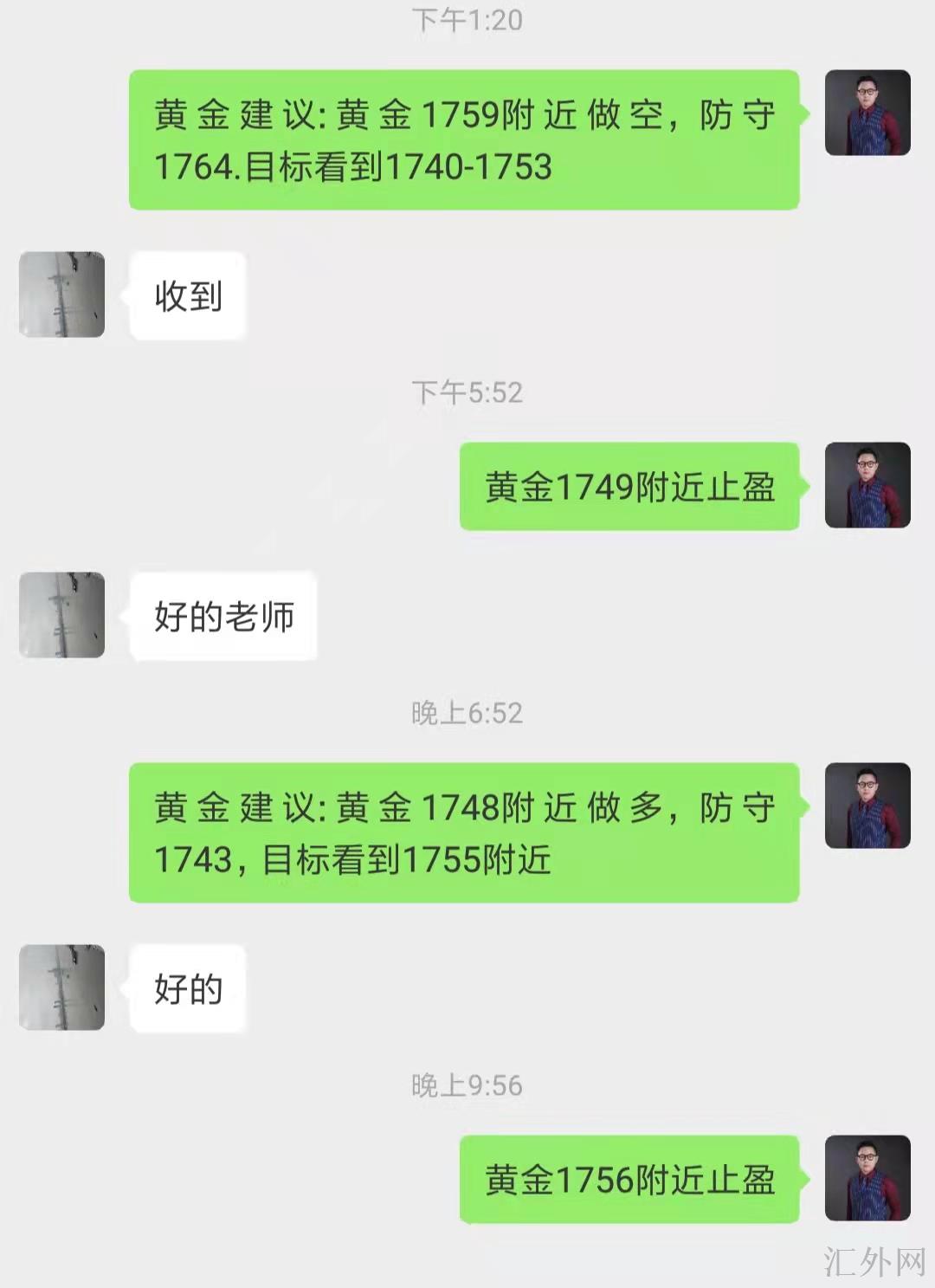The image size is (935, 1288).
Task: Tap the avatar next to 收到 reply
Action: 61,294
